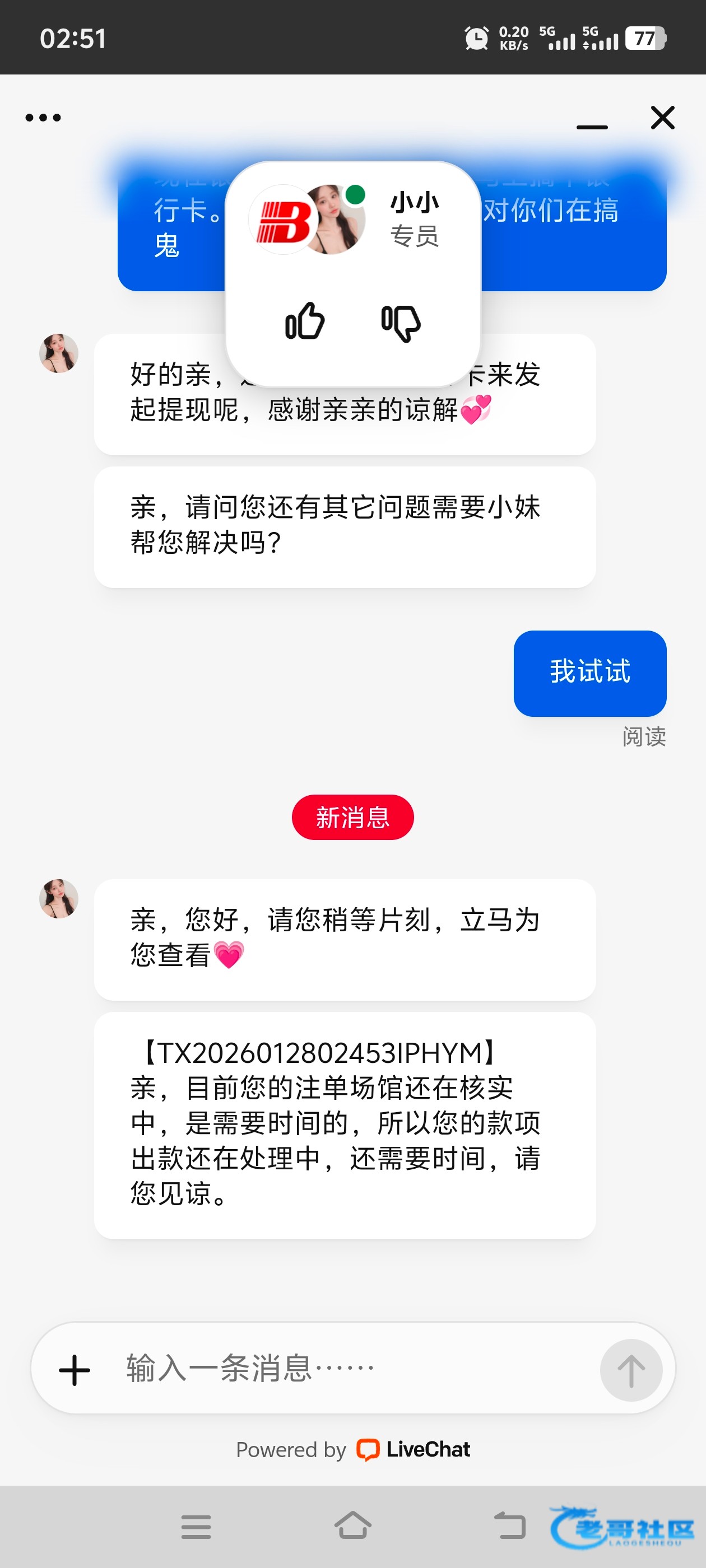This screenshot has height=1568, width=706.
Task: Tap the plus attach icon
Action: click(x=75, y=1370)
